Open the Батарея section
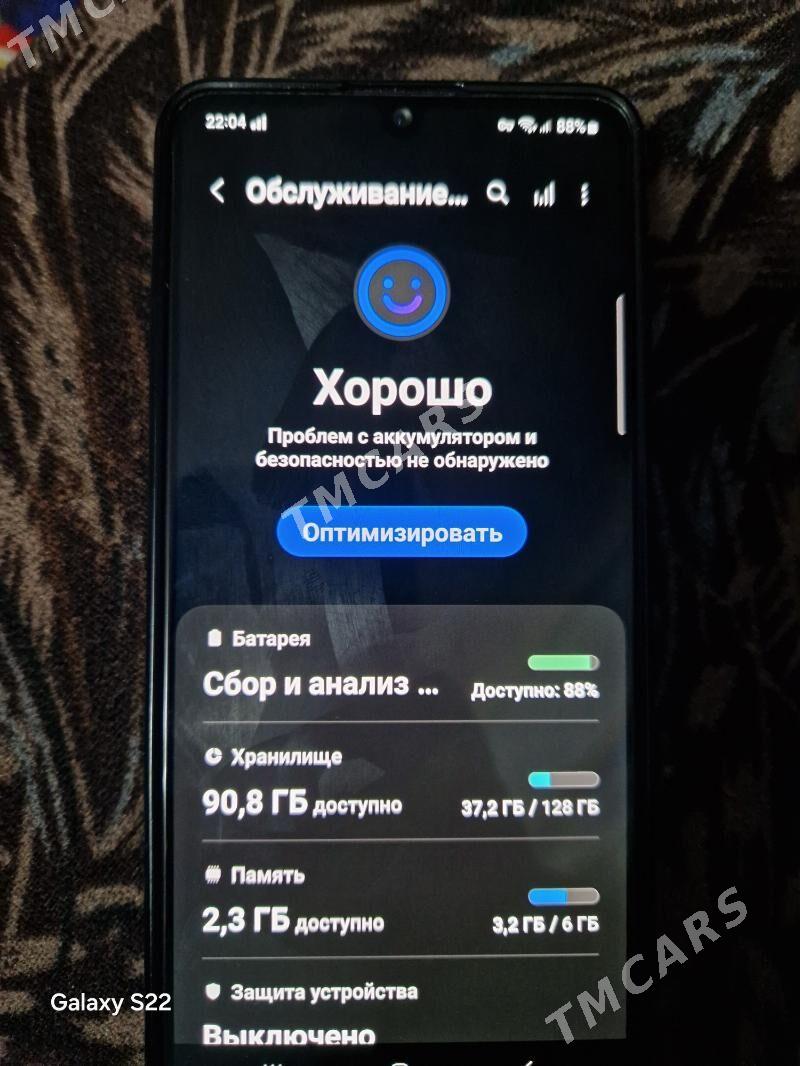Image resolution: width=800 pixels, height=1066 pixels. pyautogui.click(x=400, y=666)
